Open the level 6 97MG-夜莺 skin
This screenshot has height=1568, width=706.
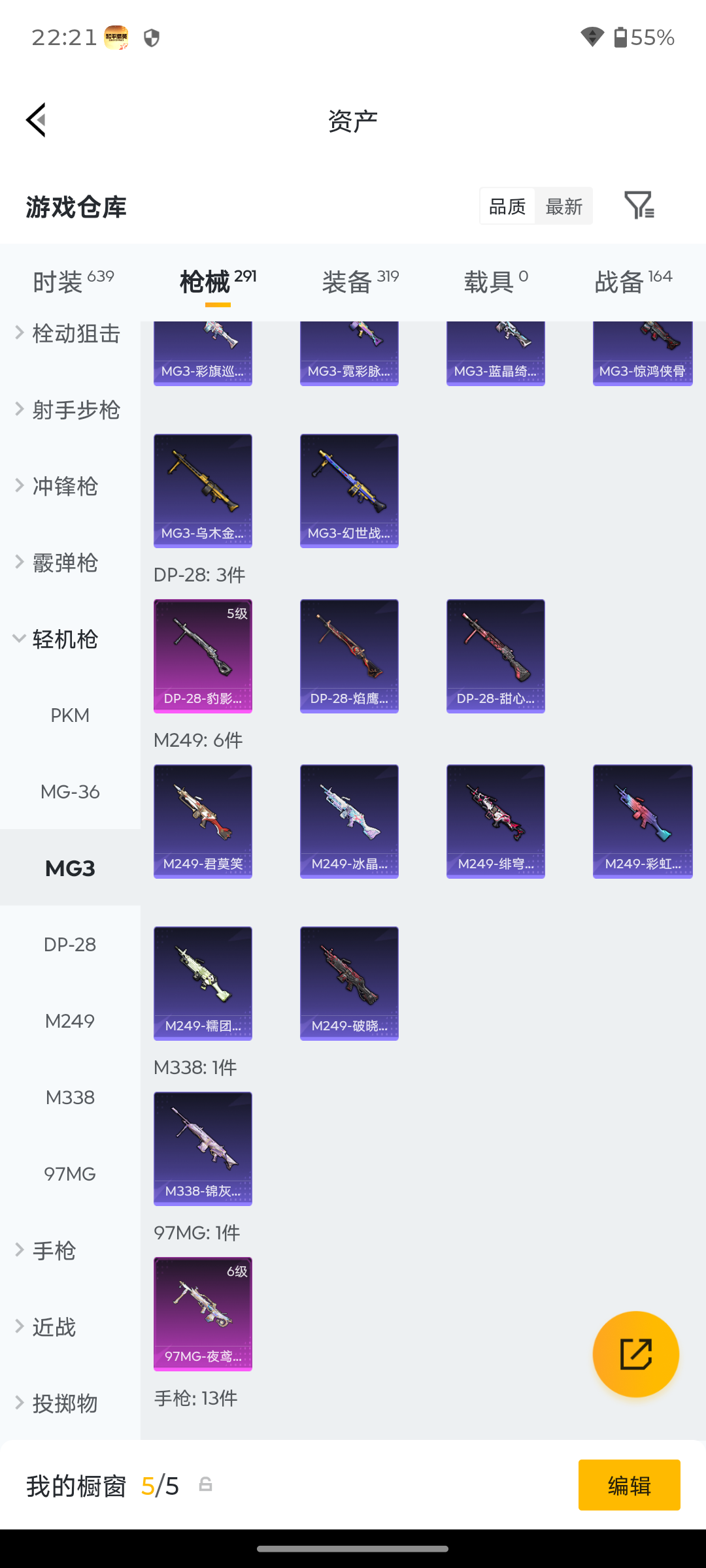coord(203,1314)
